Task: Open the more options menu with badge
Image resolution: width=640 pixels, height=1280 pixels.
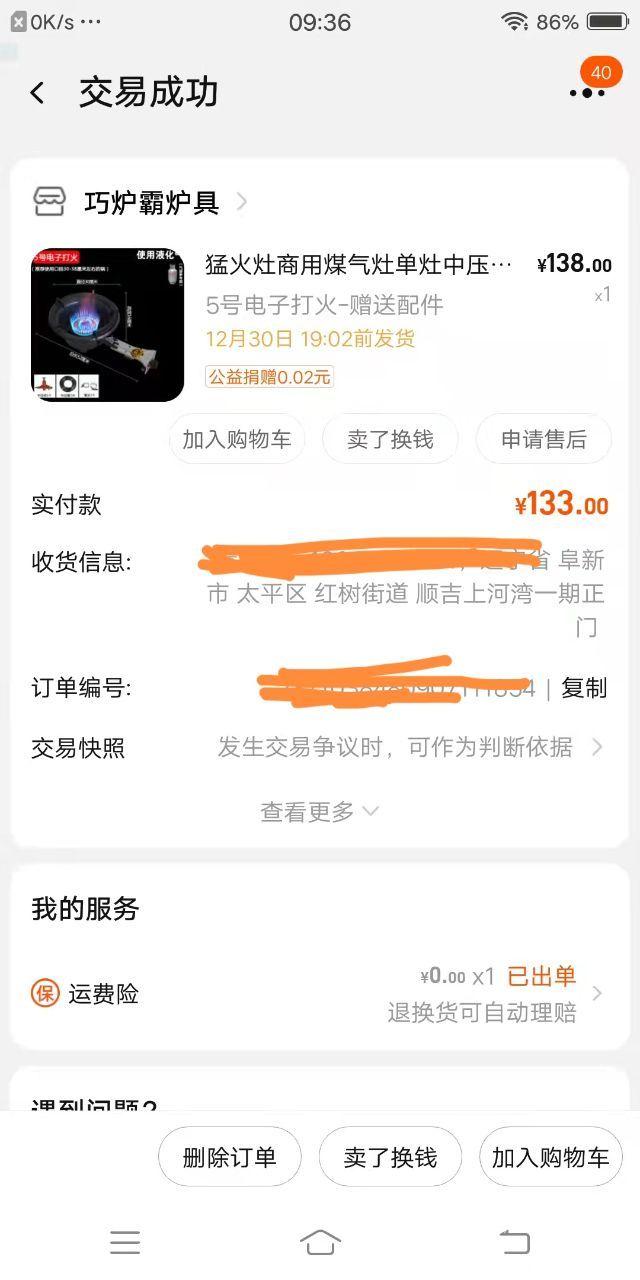Action: (587, 92)
